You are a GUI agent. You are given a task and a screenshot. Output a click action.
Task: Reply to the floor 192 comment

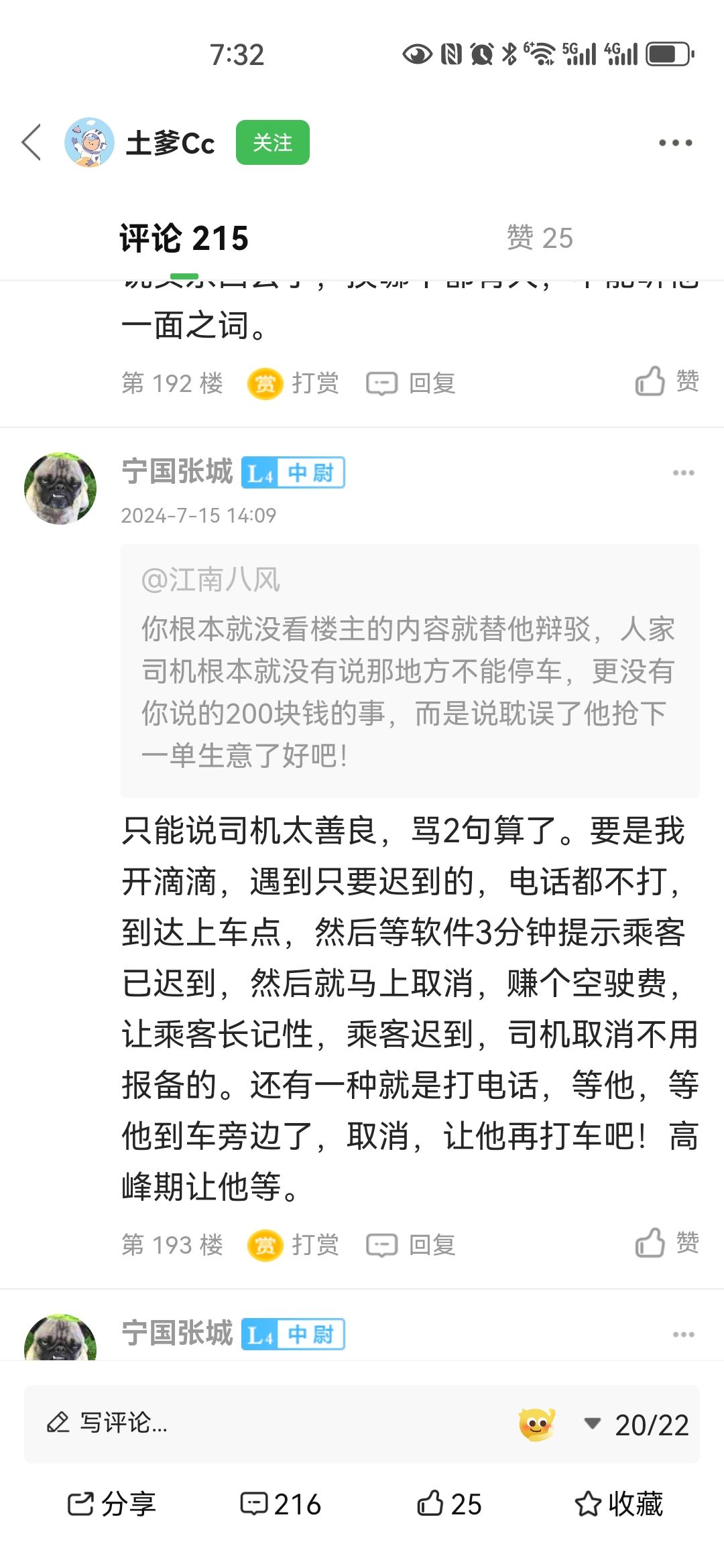[x=411, y=384]
